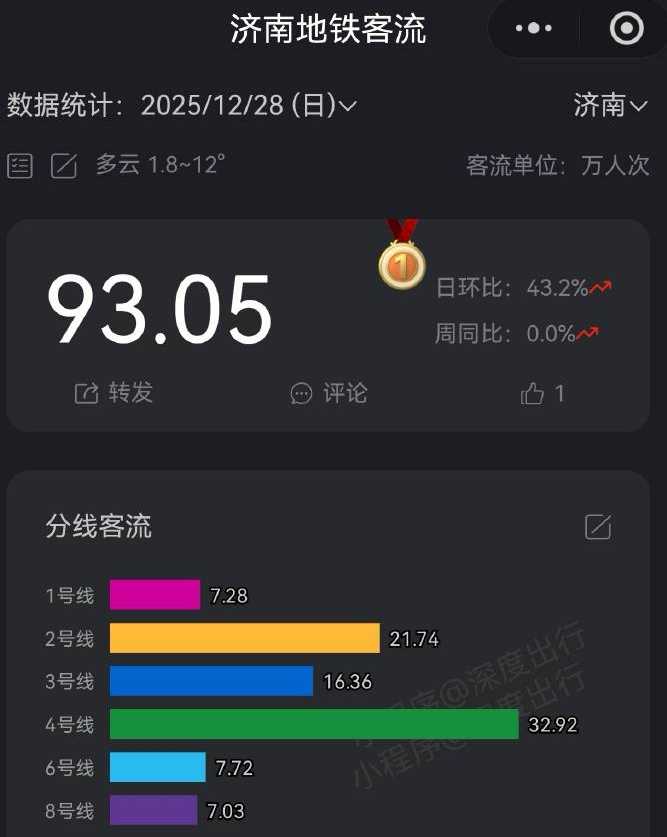Tap the edit icon on the 分线客流 card
This screenshot has height=837, width=667.
click(598, 526)
